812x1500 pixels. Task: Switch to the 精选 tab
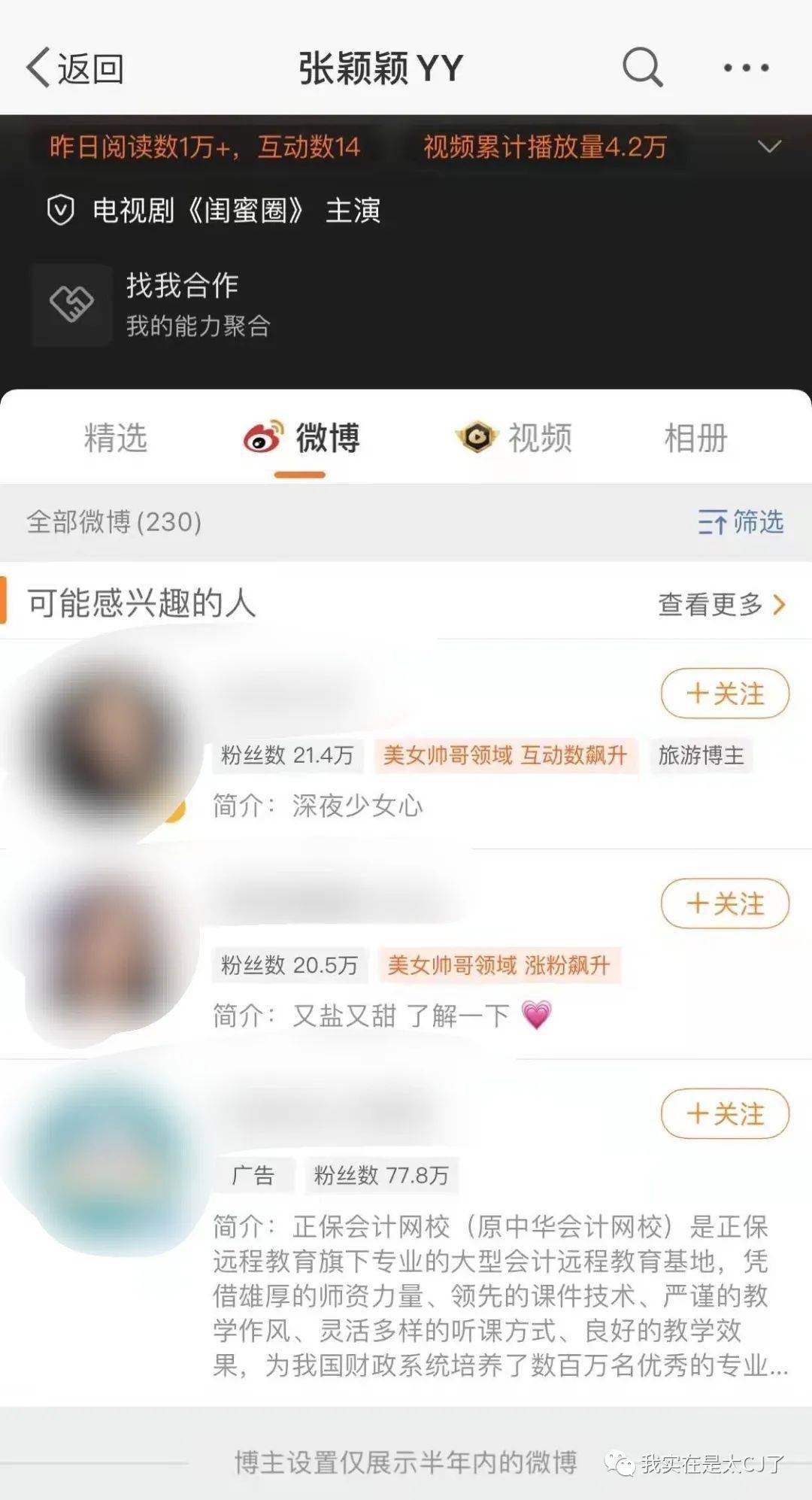115,438
